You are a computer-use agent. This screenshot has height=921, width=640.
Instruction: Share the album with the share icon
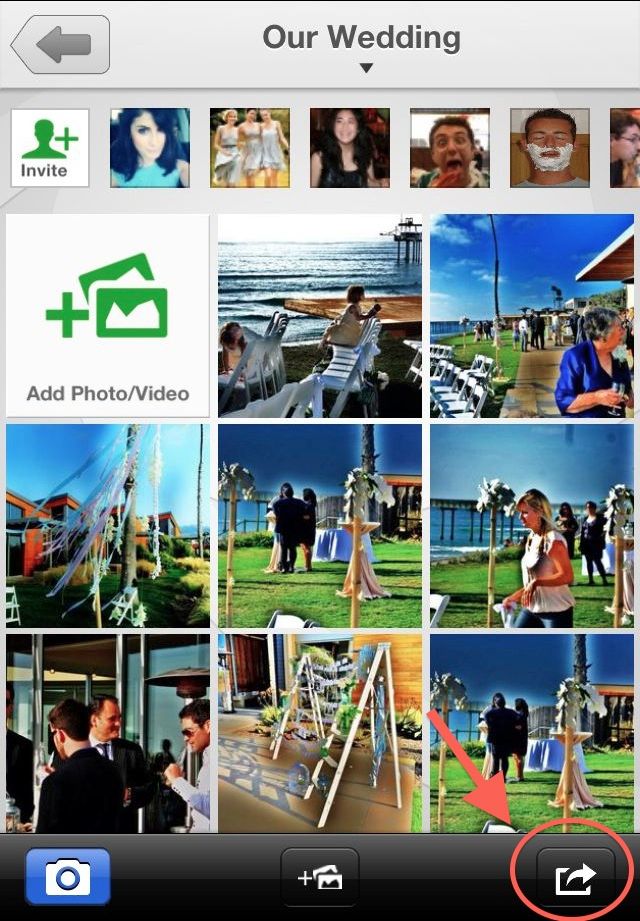tap(574, 877)
